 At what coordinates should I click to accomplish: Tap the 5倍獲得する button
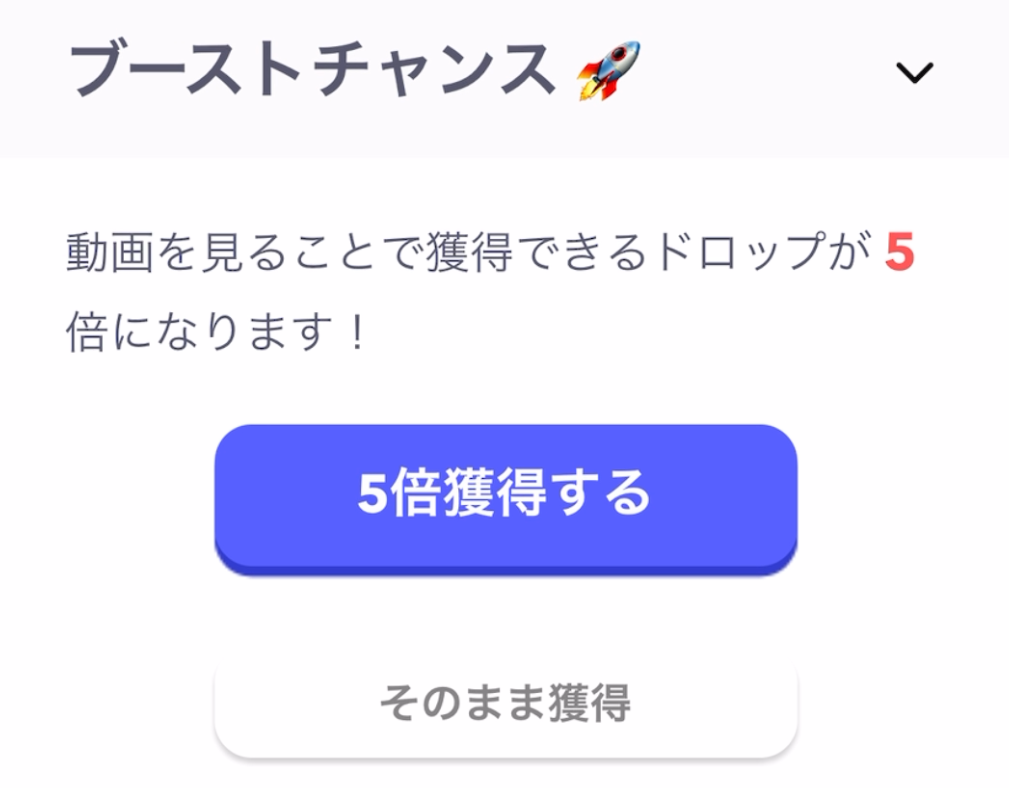[x=505, y=495]
